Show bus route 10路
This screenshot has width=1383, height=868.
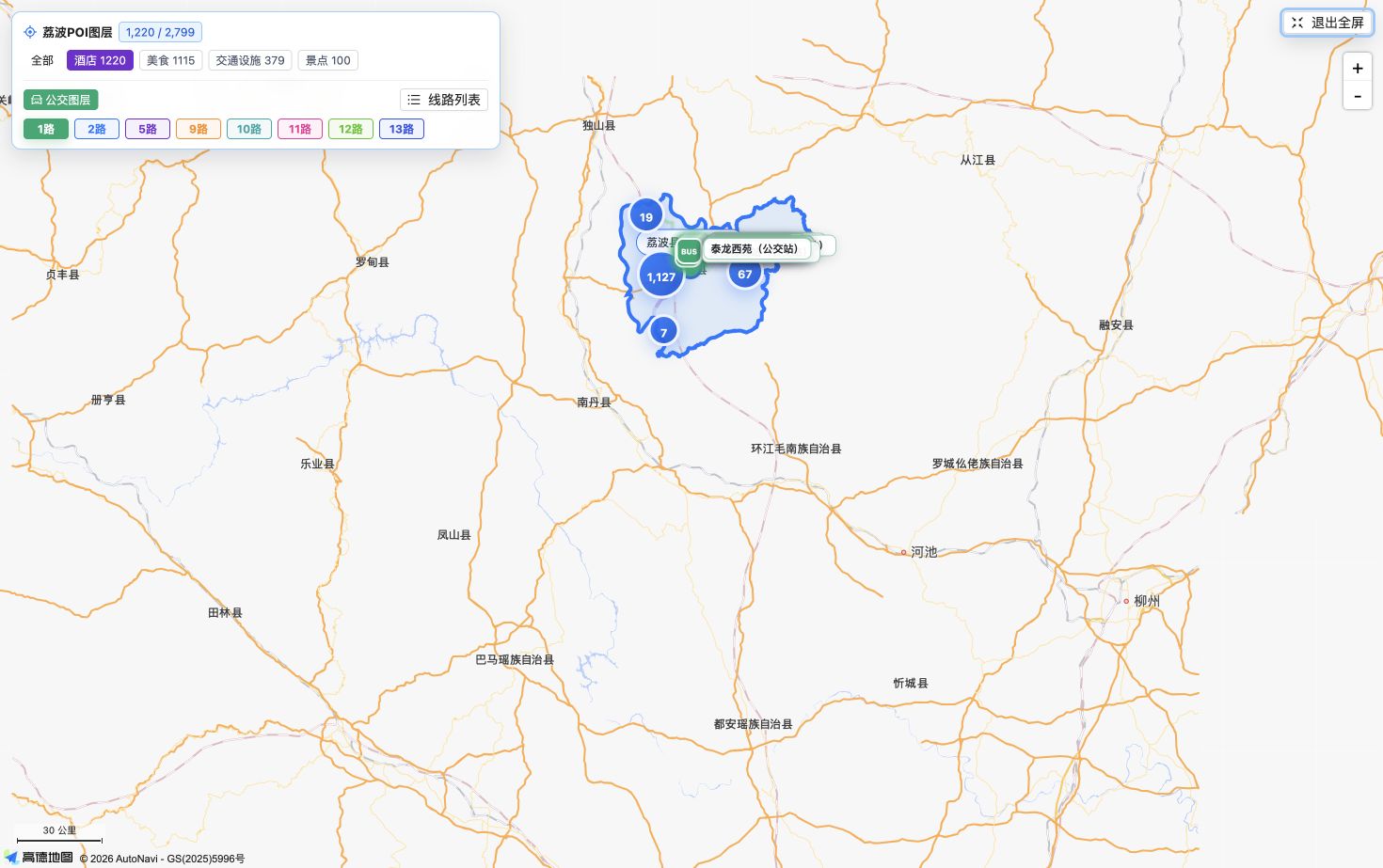[249, 129]
